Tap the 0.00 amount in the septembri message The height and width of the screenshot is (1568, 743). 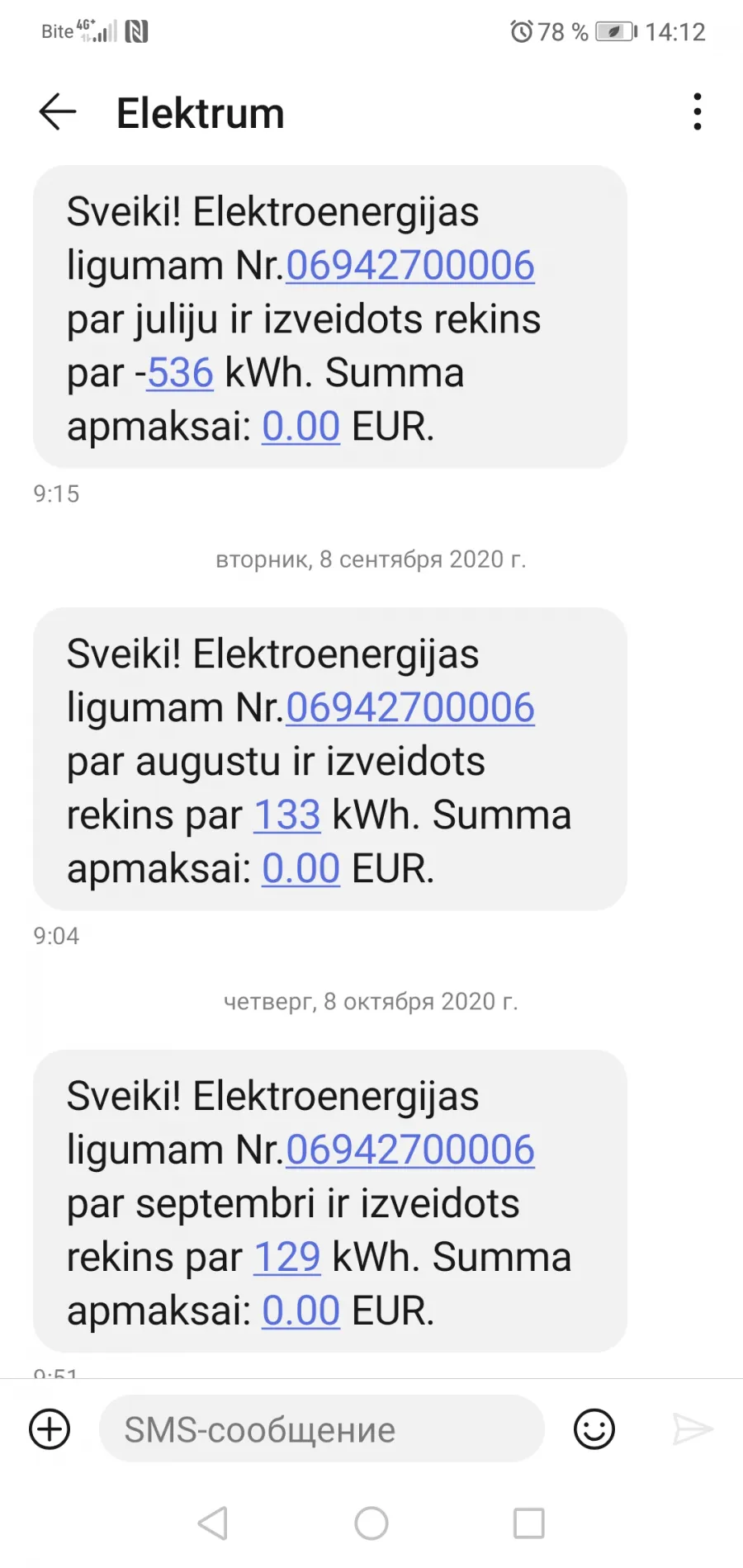point(301,1311)
